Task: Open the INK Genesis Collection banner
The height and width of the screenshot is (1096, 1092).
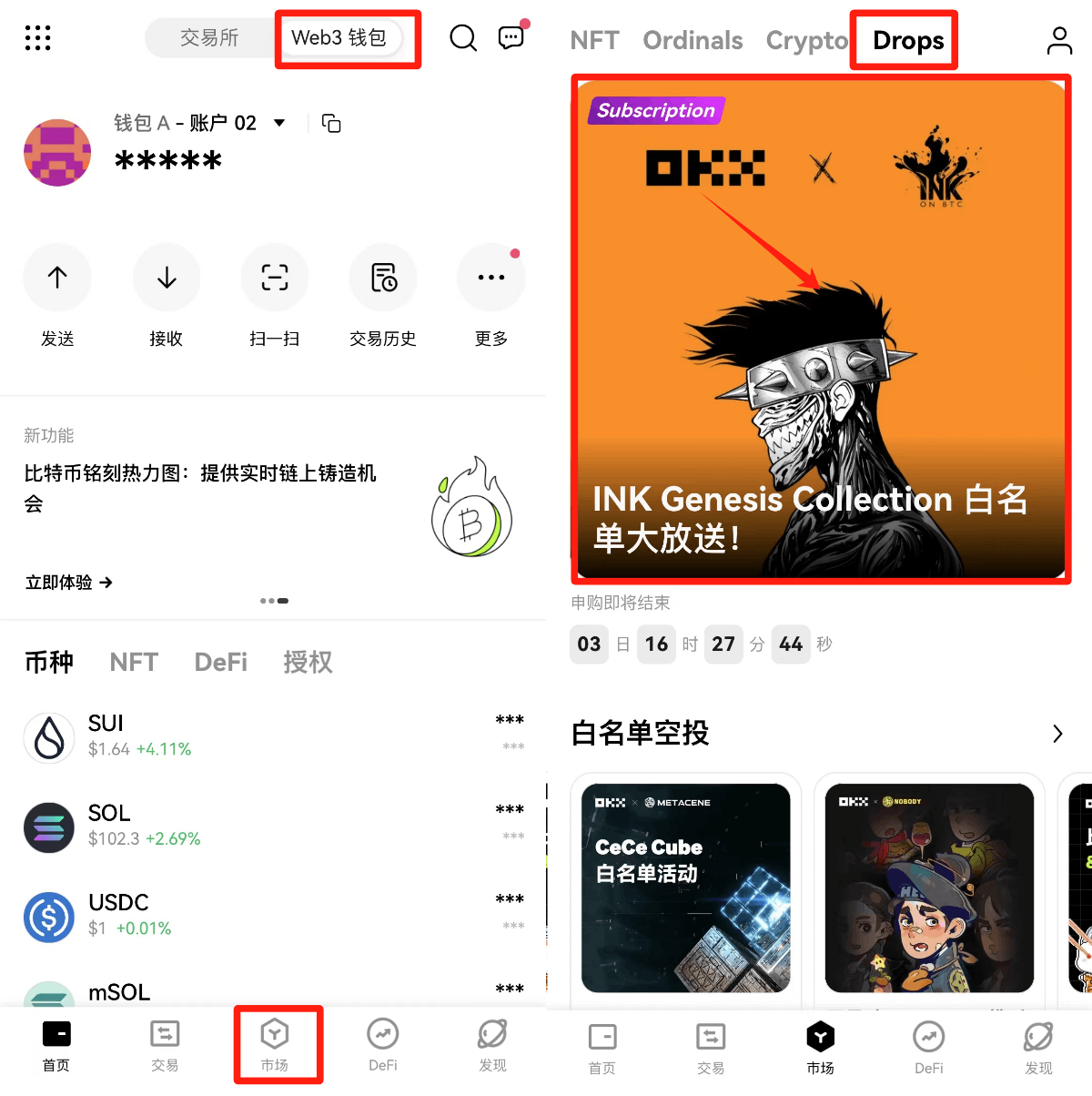Action: [821, 330]
